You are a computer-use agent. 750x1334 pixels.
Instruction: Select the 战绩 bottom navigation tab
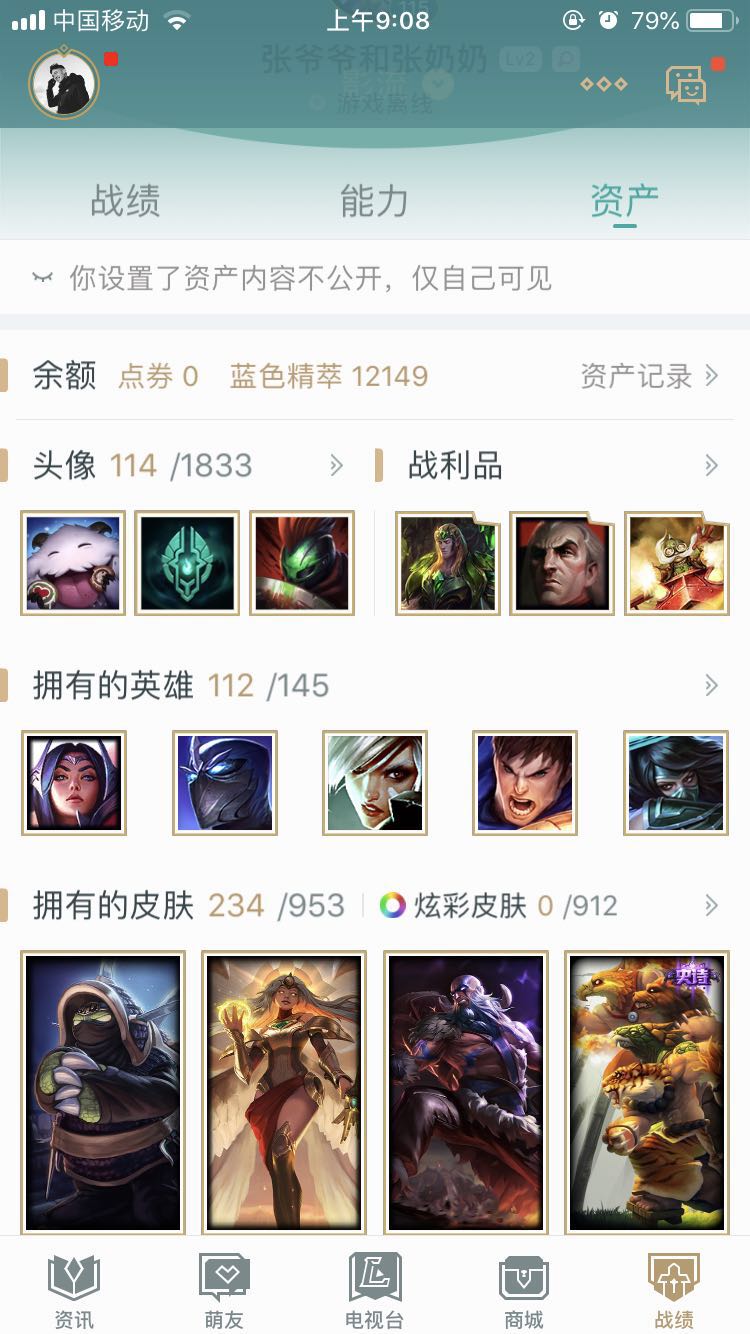[x=674, y=1290]
